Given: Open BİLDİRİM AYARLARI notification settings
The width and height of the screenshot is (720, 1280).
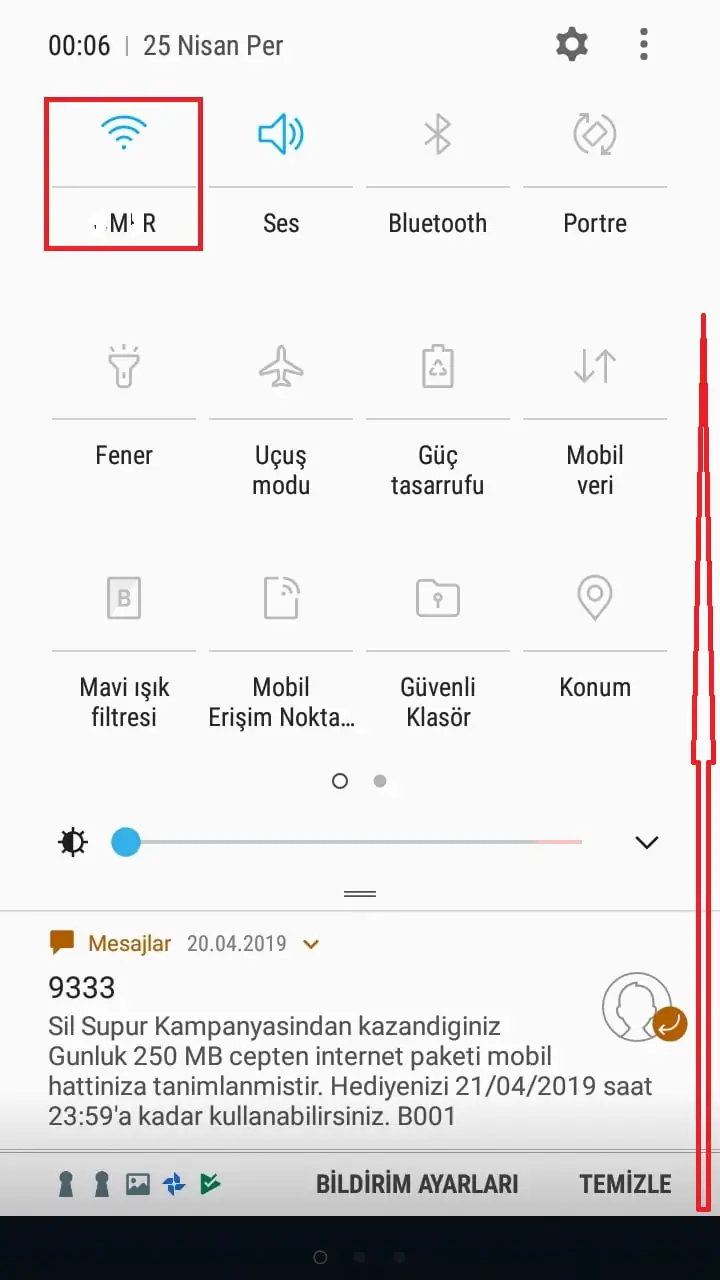Looking at the screenshot, I should (416, 1183).
